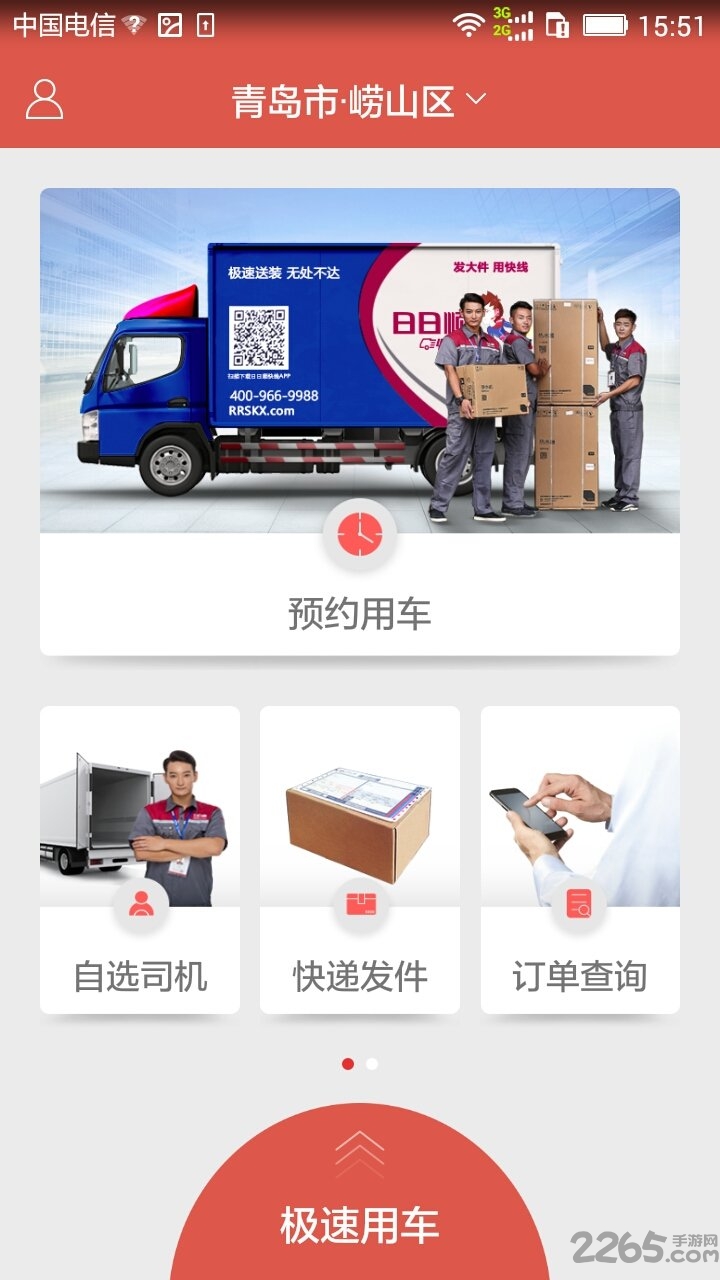Tap the QR code on the truck banner
This screenshot has height=1280, width=720.
point(260,338)
